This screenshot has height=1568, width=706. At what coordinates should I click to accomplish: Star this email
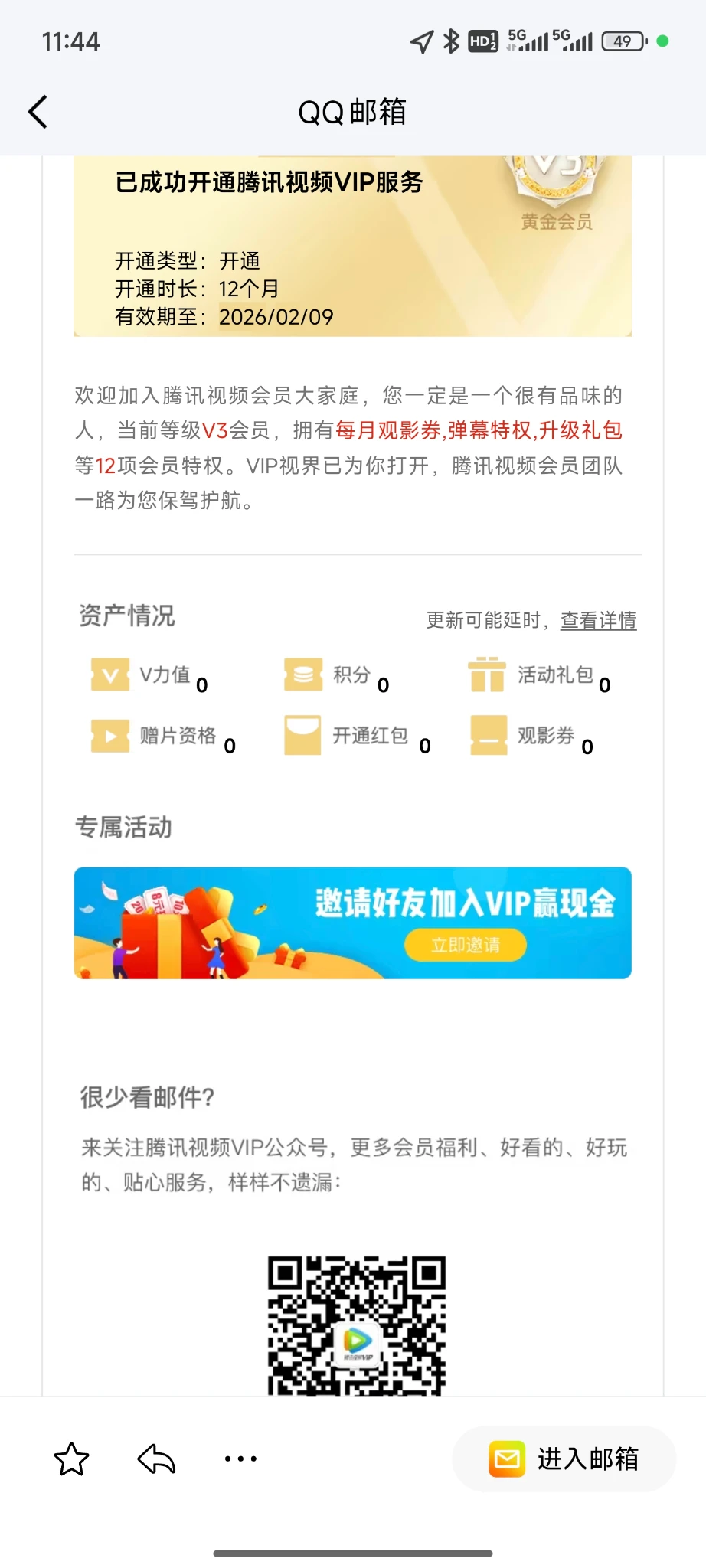tap(71, 1459)
